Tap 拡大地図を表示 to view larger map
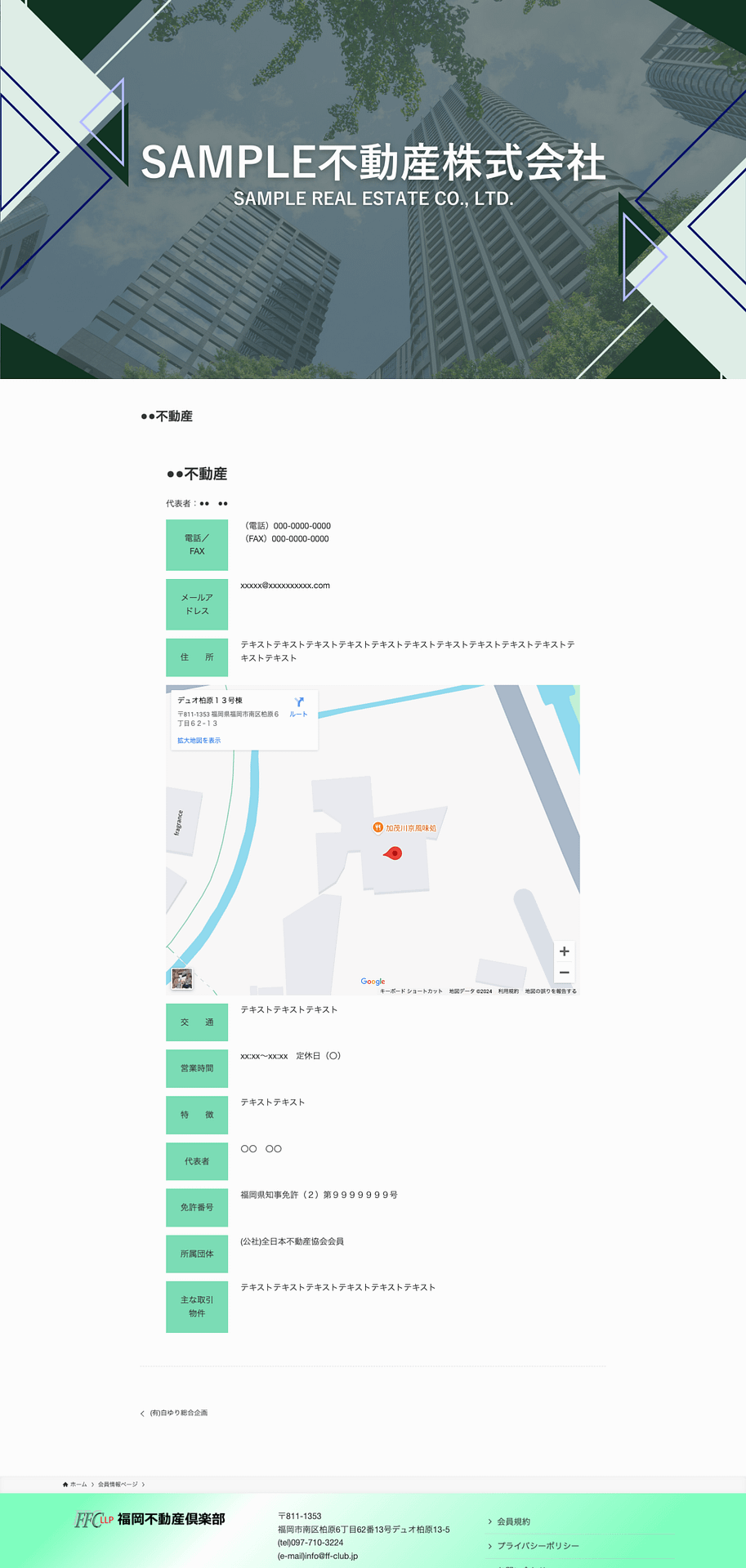 (199, 741)
